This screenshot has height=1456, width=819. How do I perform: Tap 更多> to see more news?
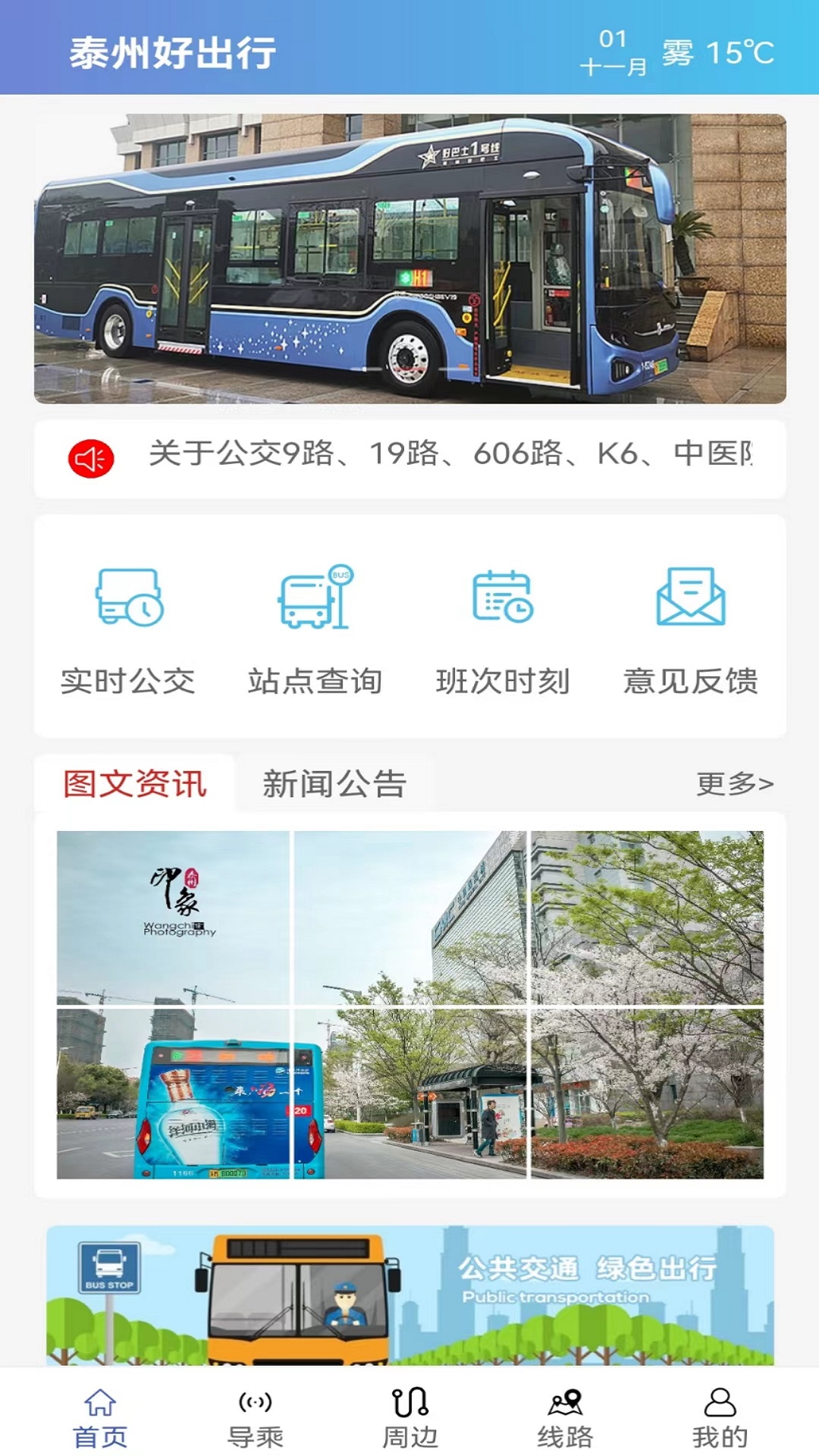pyautogui.click(x=735, y=783)
